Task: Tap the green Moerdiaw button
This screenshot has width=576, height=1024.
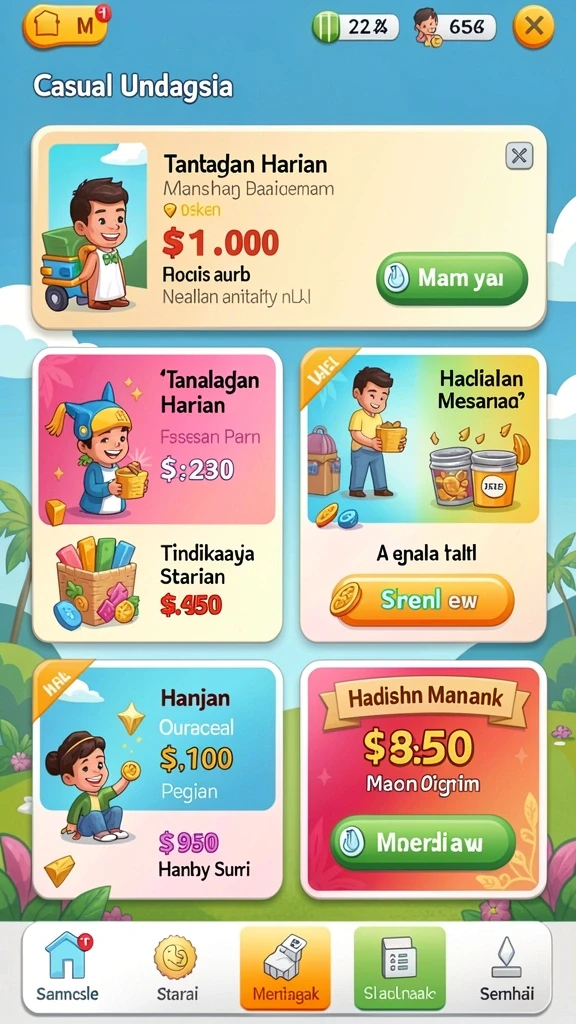Action: [423, 842]
